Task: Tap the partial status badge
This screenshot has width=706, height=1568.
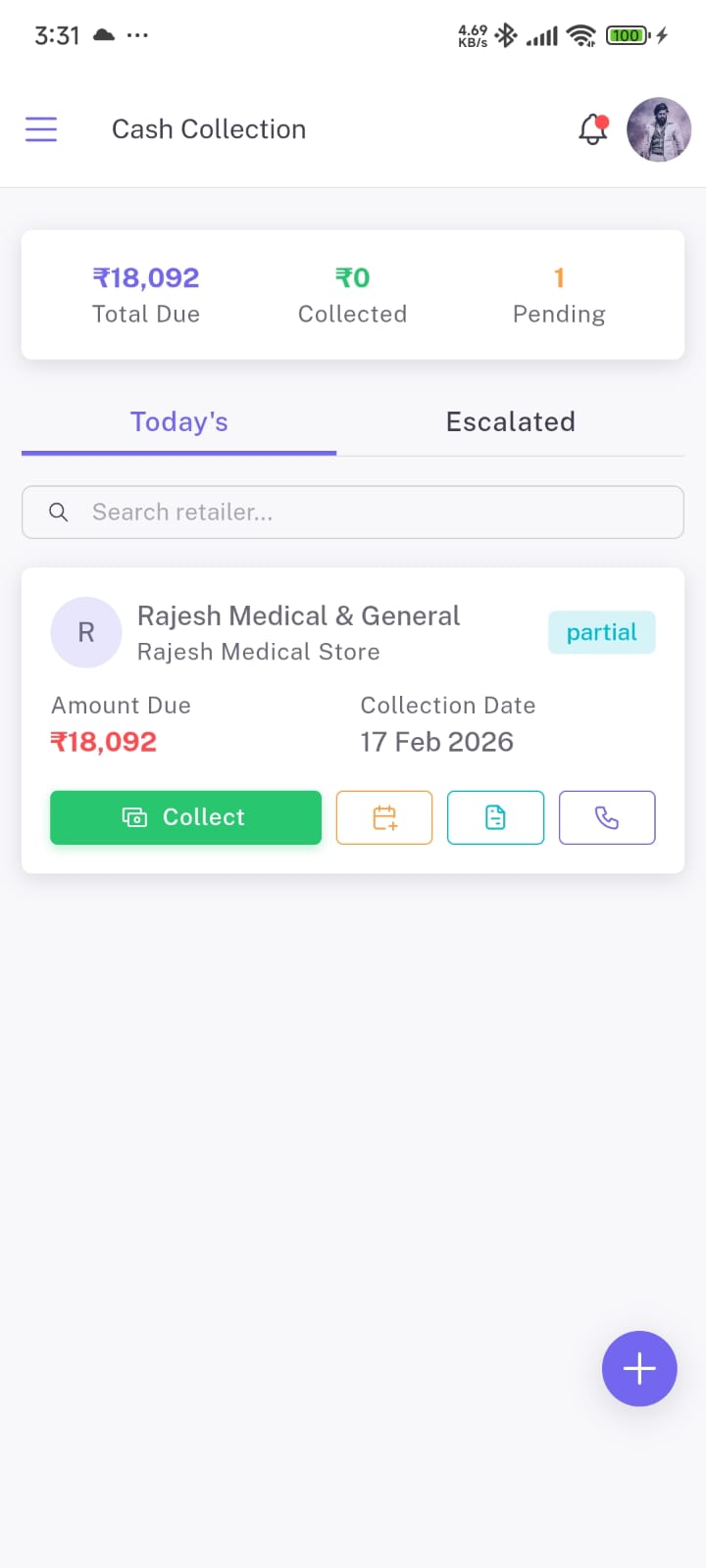Action: tap(601, 632)
